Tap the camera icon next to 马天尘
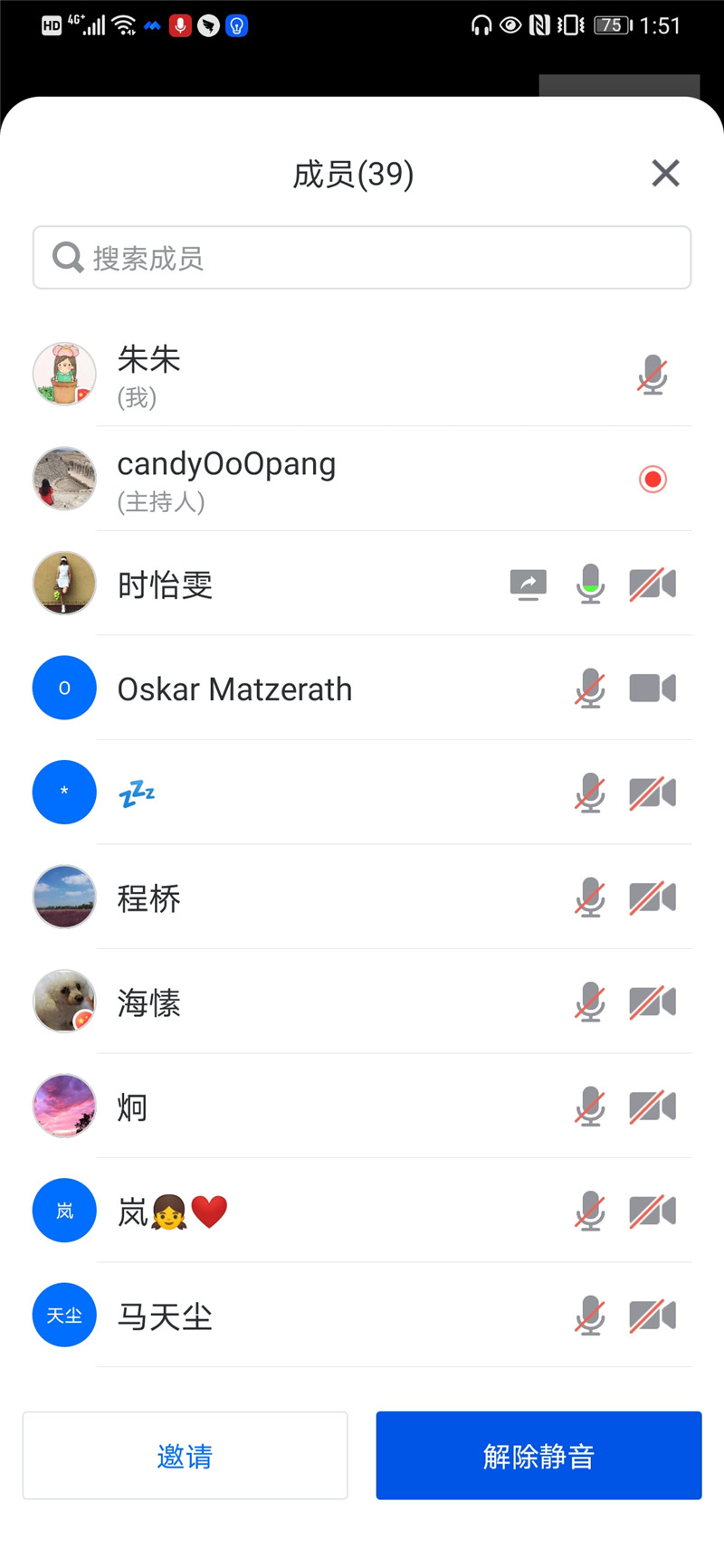The image size is (724, 1568). 653,1316
